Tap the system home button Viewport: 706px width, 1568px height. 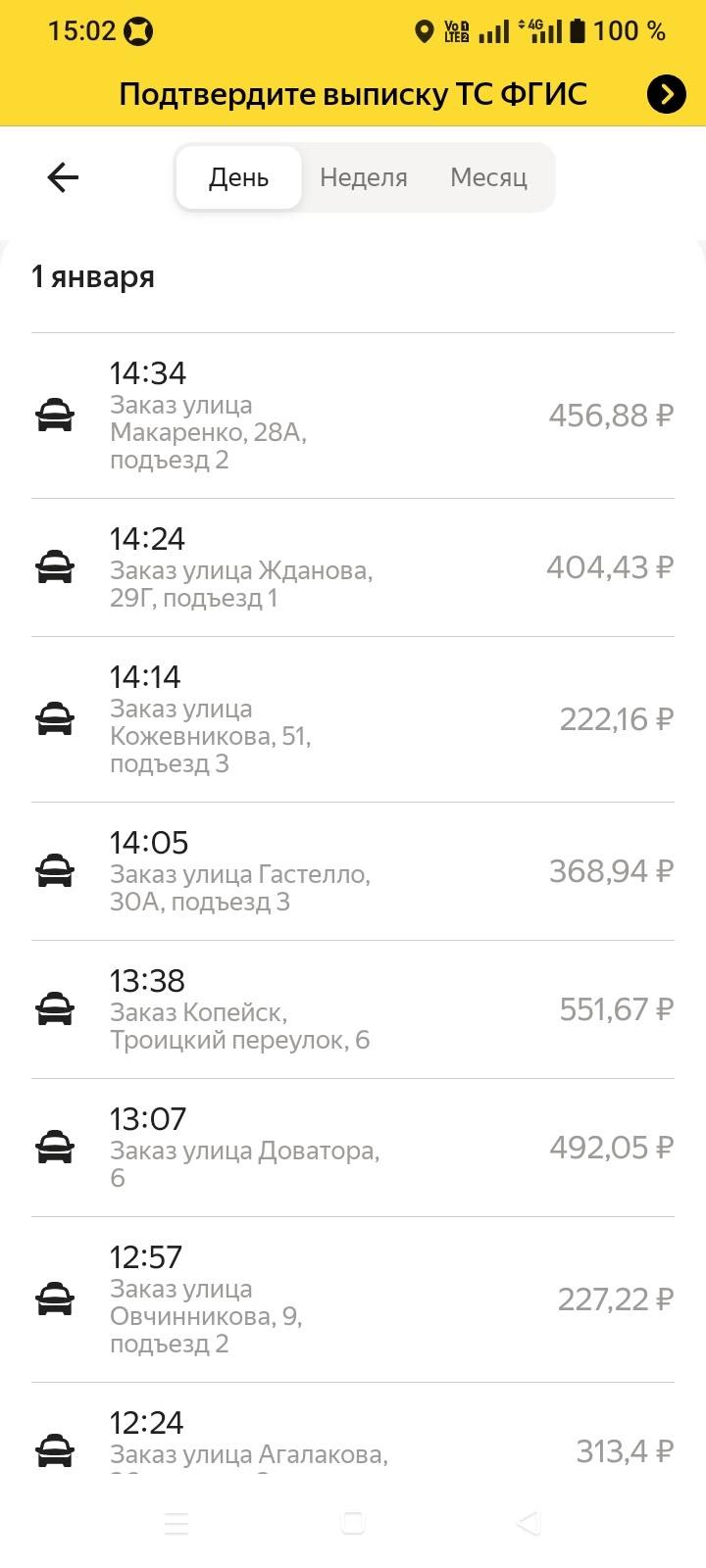[x=353, y=1523]
